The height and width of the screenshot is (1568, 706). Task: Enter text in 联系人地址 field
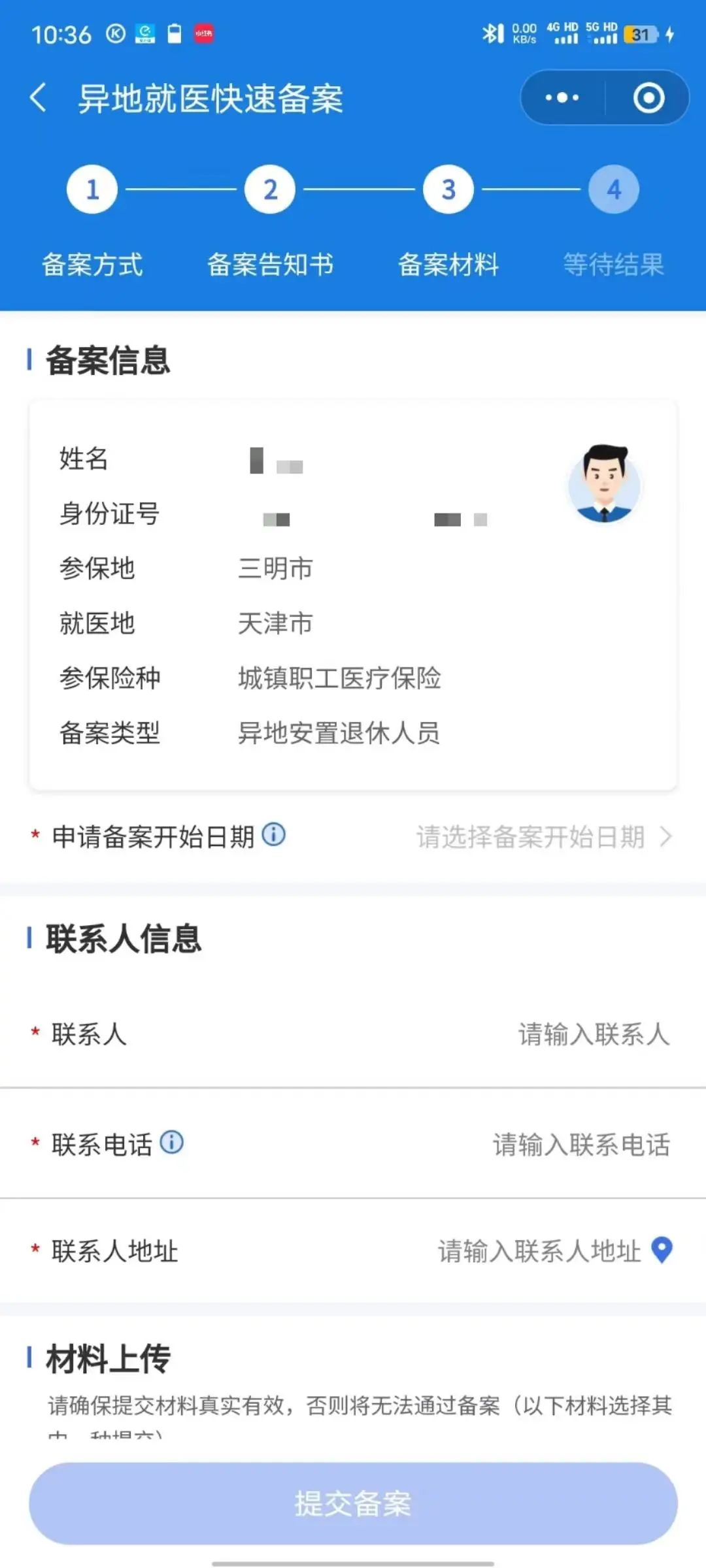tap(539, 1251)
